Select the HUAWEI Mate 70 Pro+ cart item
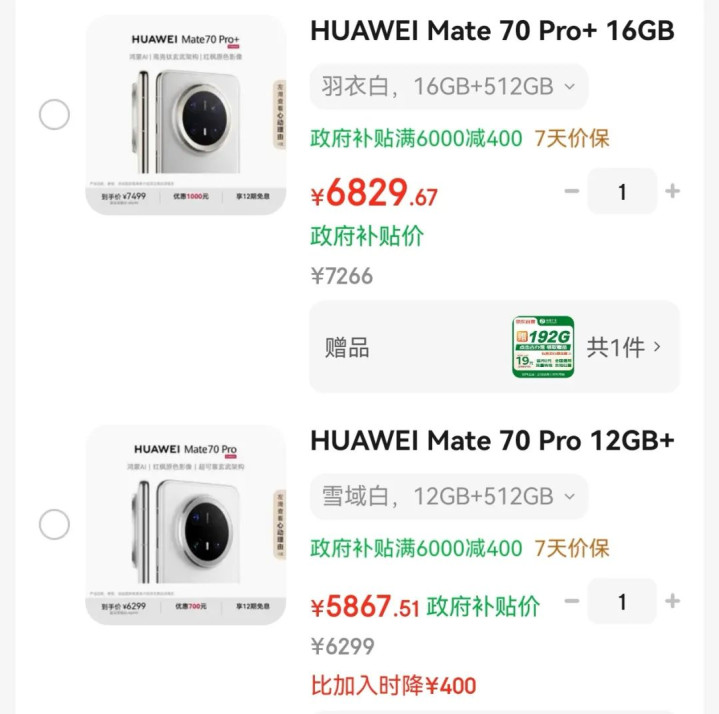The image size is (719, 714). point(54,115)
